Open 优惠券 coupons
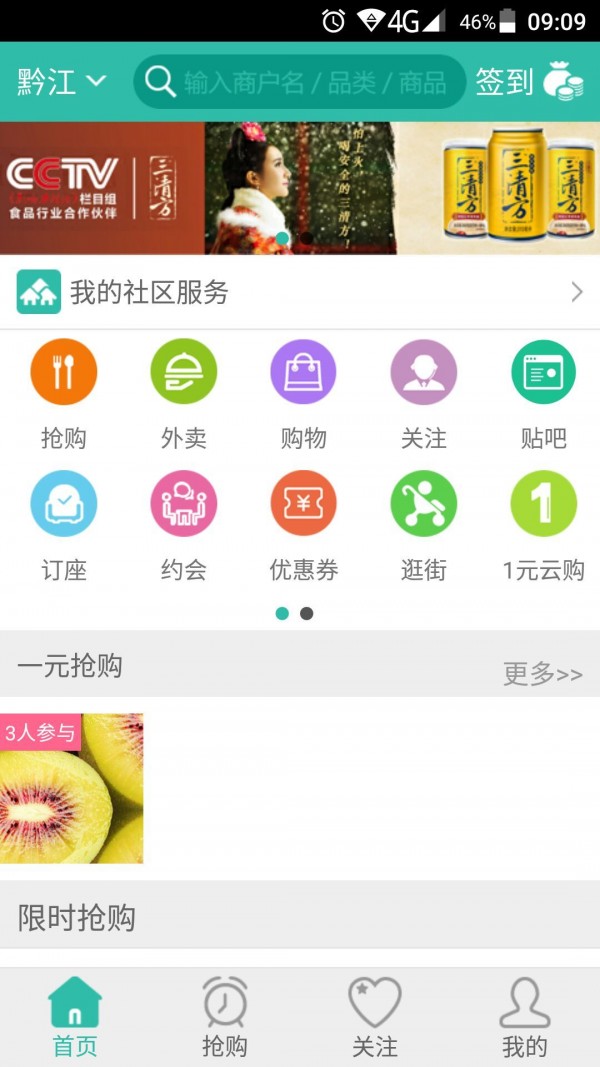 click(x=303, y=526)
